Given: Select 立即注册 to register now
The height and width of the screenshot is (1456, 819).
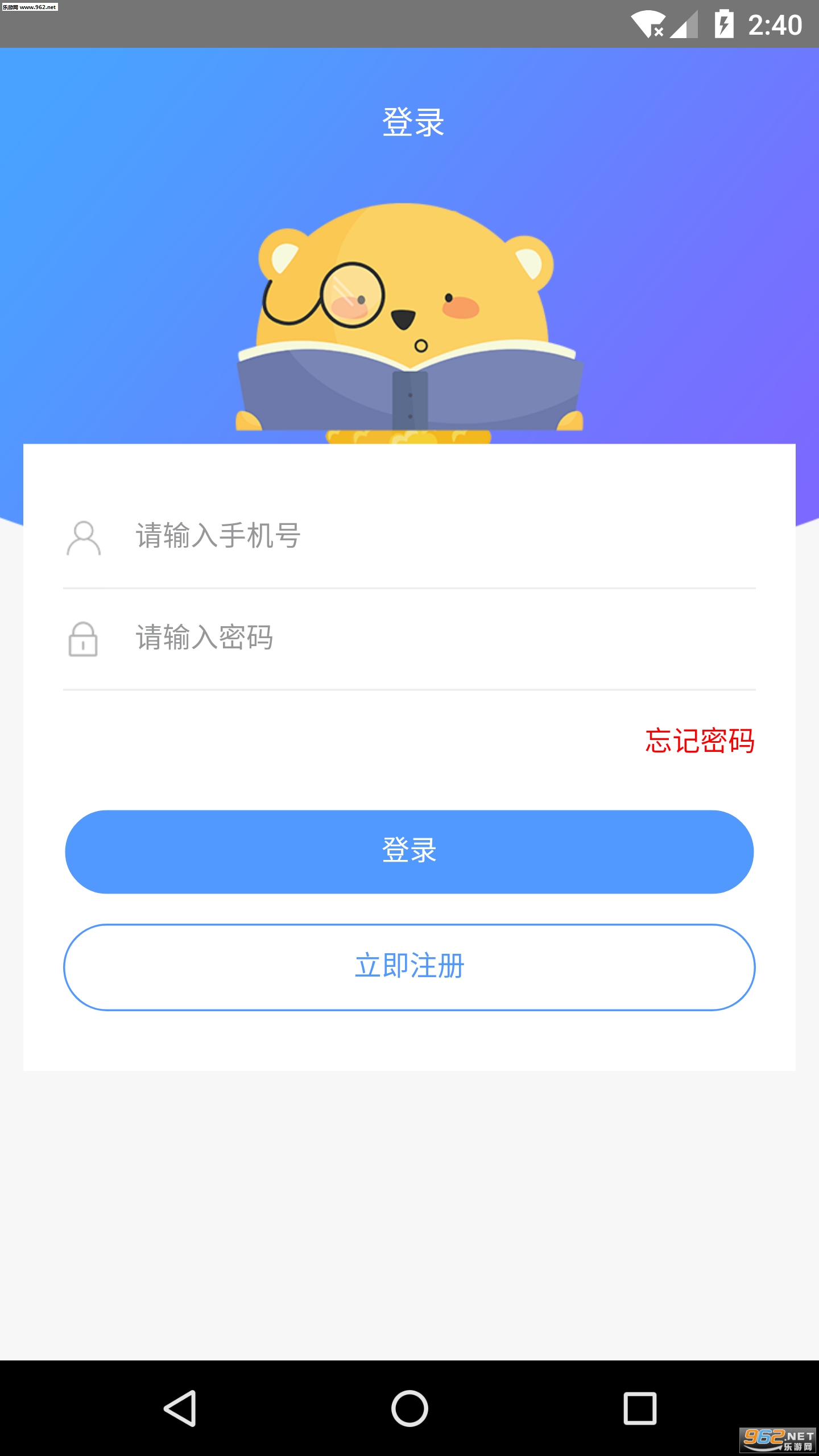Looking at the screenshot, I should (x=409, y=967).
